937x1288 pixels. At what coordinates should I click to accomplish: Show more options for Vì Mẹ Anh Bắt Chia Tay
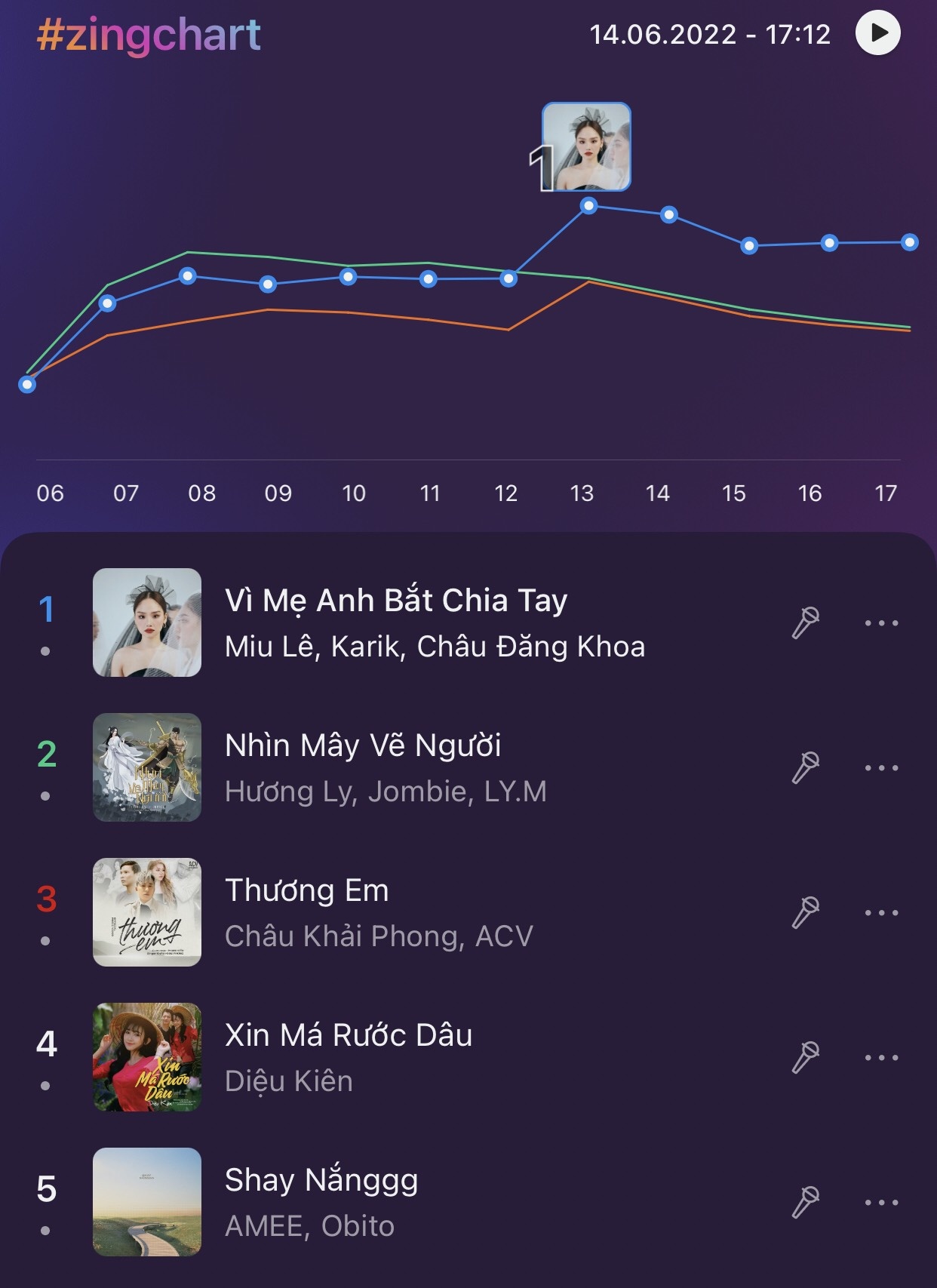coord(881,623)
